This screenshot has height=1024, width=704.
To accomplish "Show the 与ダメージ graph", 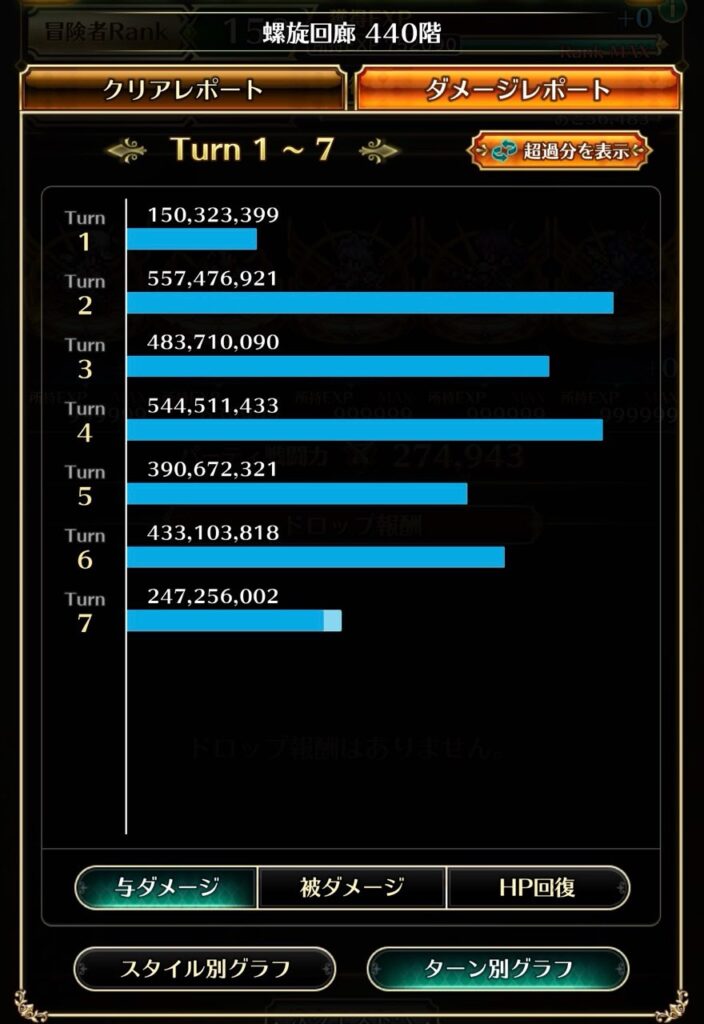I will click(x=166, y=886).
